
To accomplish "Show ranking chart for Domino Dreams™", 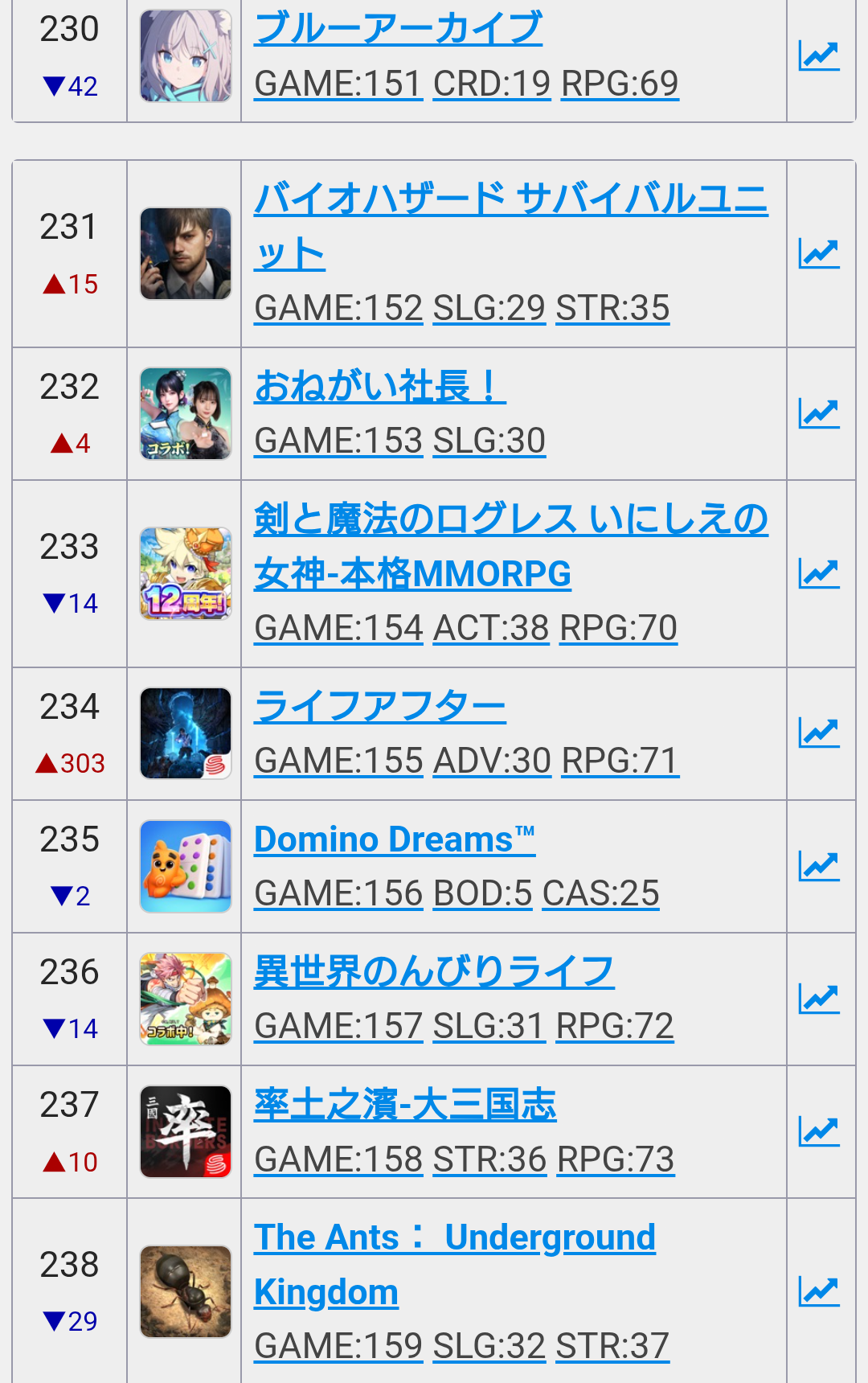I will [819, 866].
